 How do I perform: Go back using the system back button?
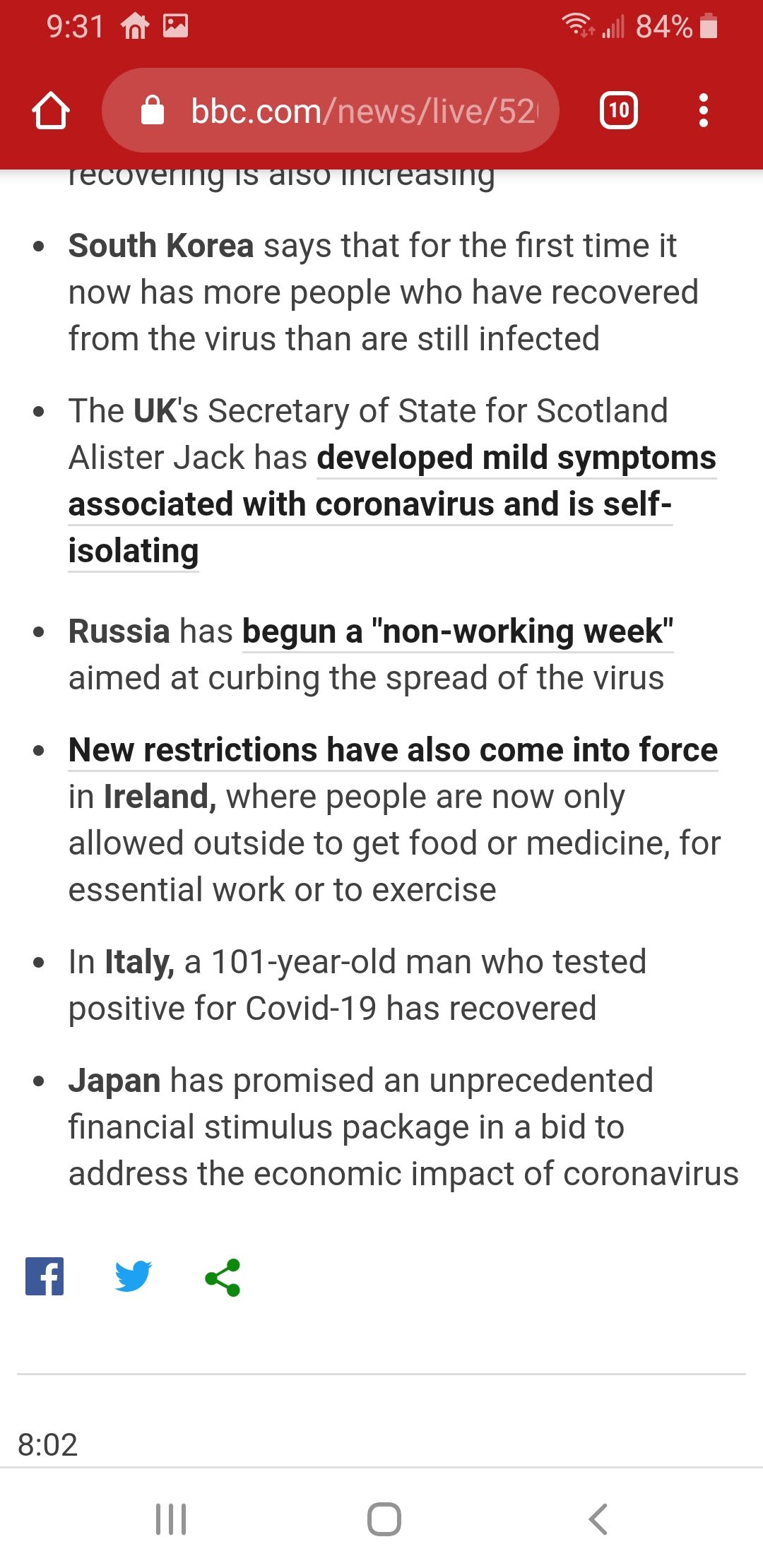tap(598, 1519)
